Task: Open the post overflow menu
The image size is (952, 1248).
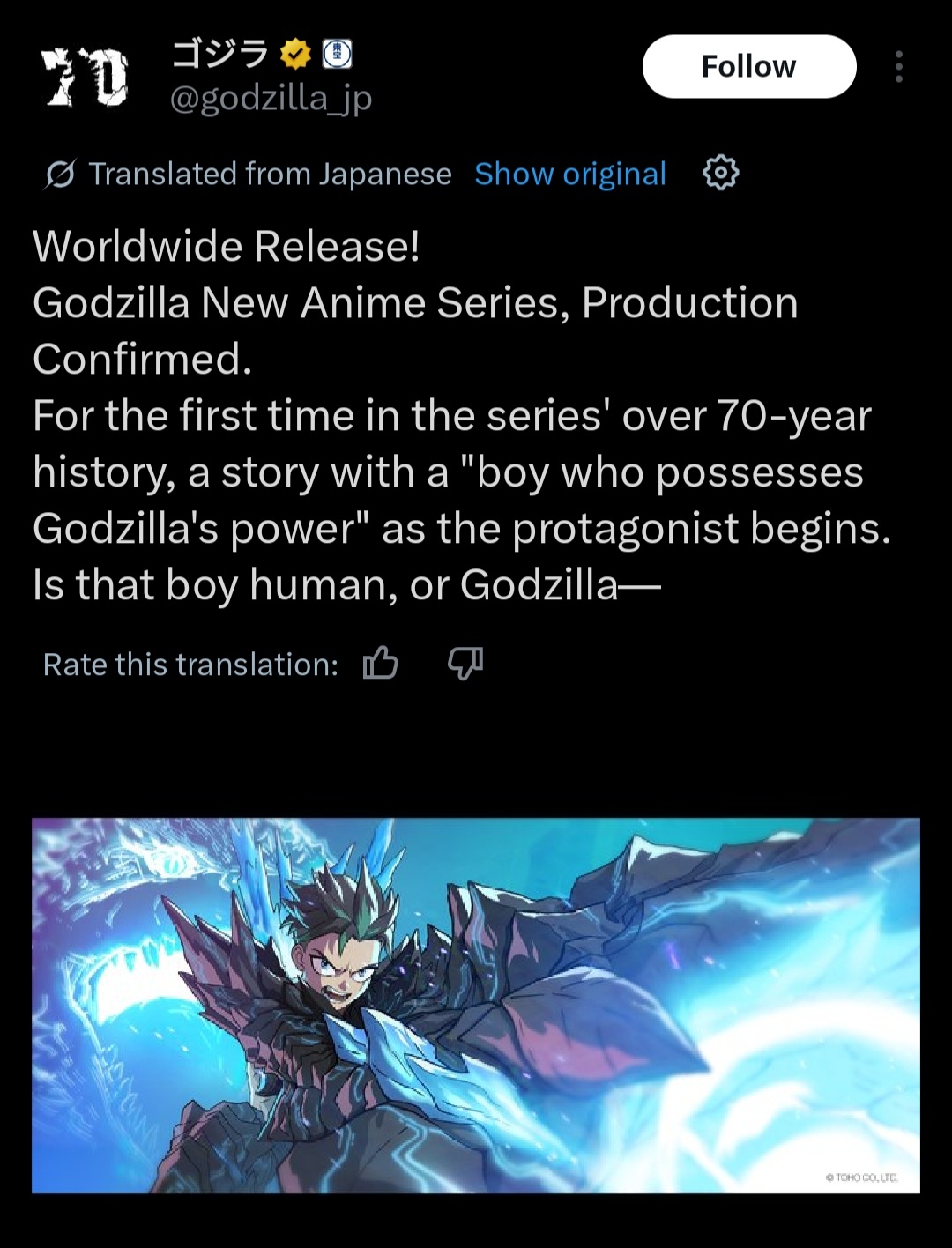Action: (x=898, y=67)
